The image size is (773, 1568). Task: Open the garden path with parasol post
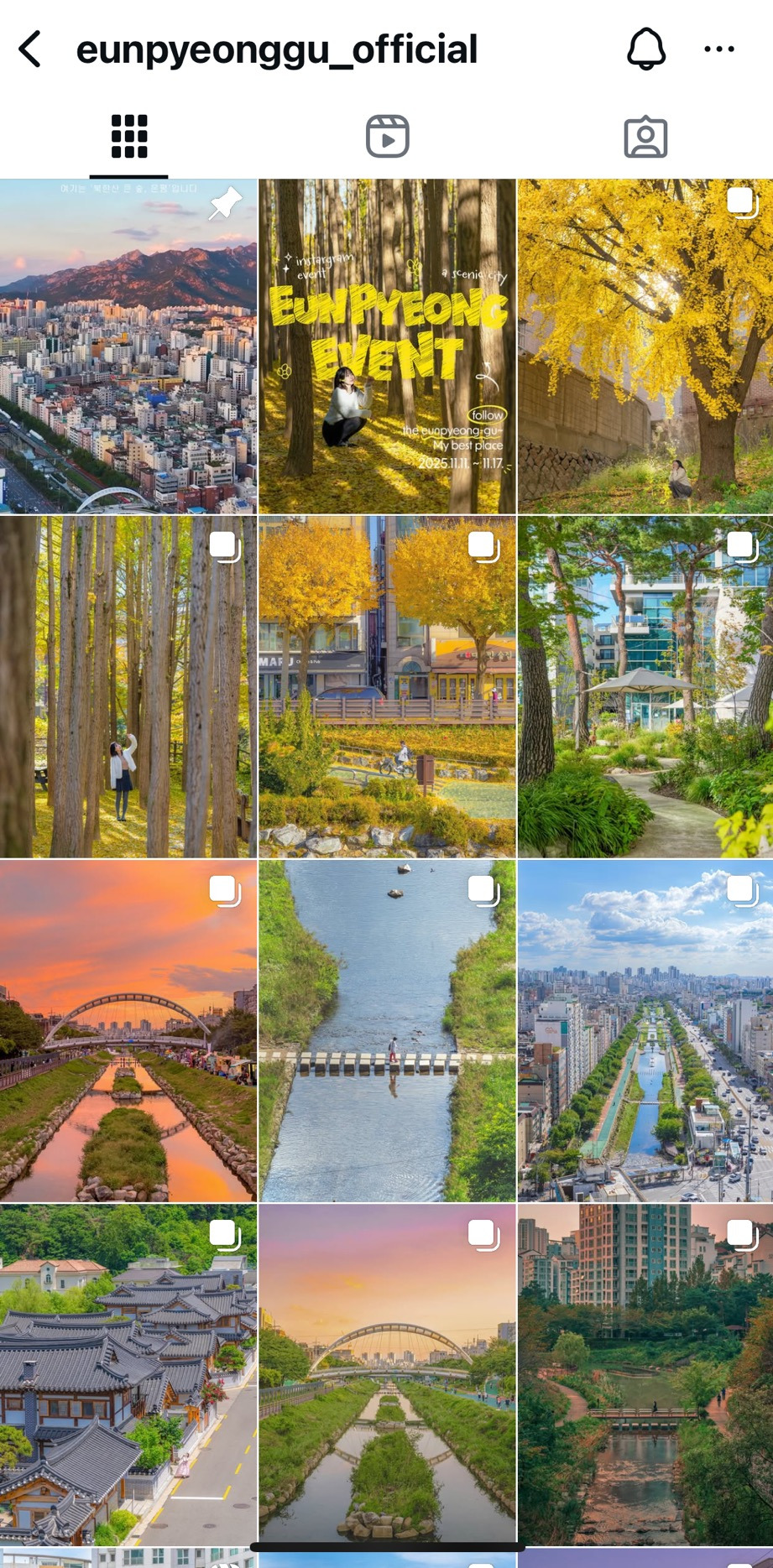click(645, 687)
